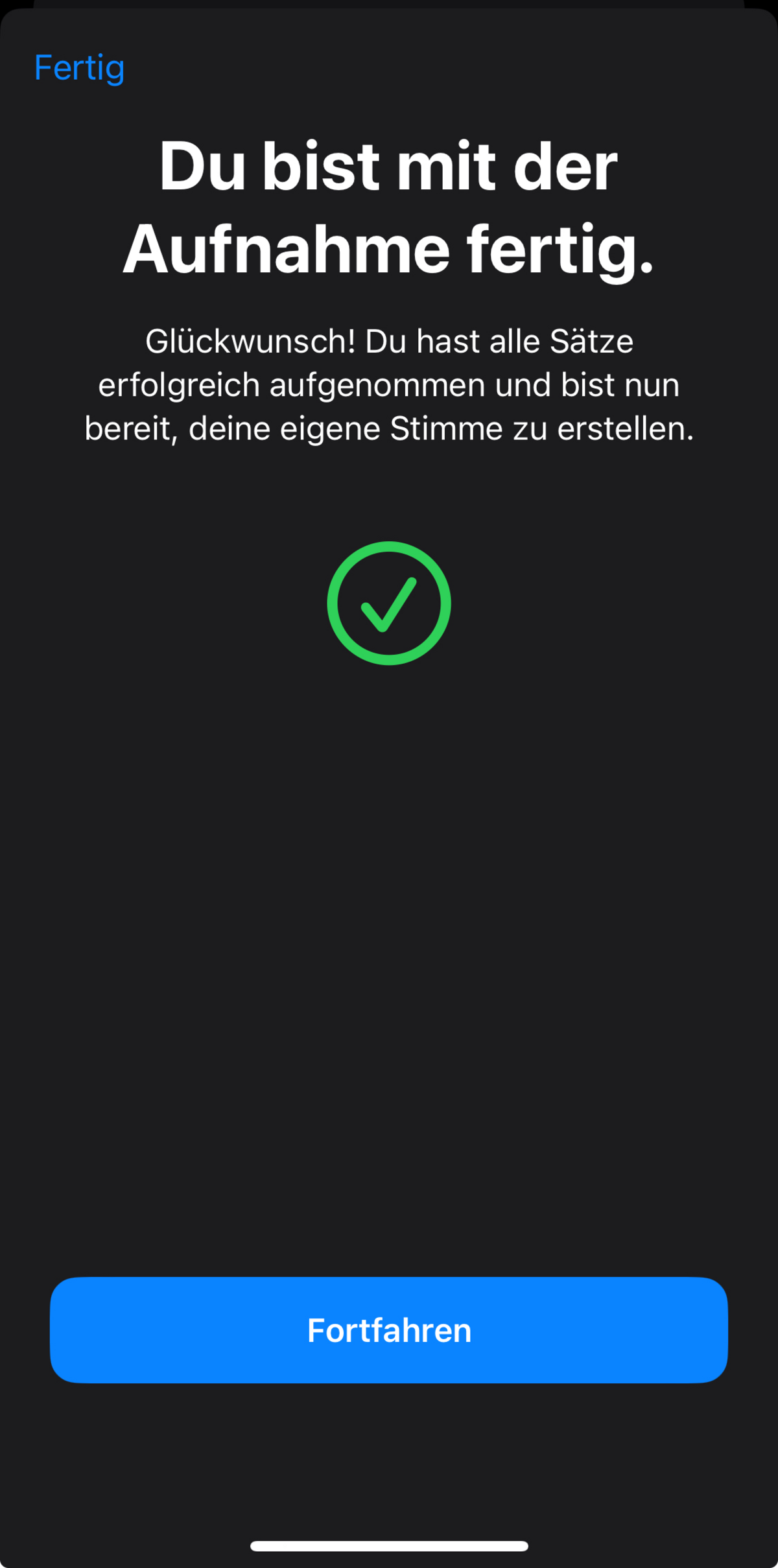This screenshot has width=778, height=1568.
Task: Tap Fertig to close the sheet
Action: [x=79, y=69]
